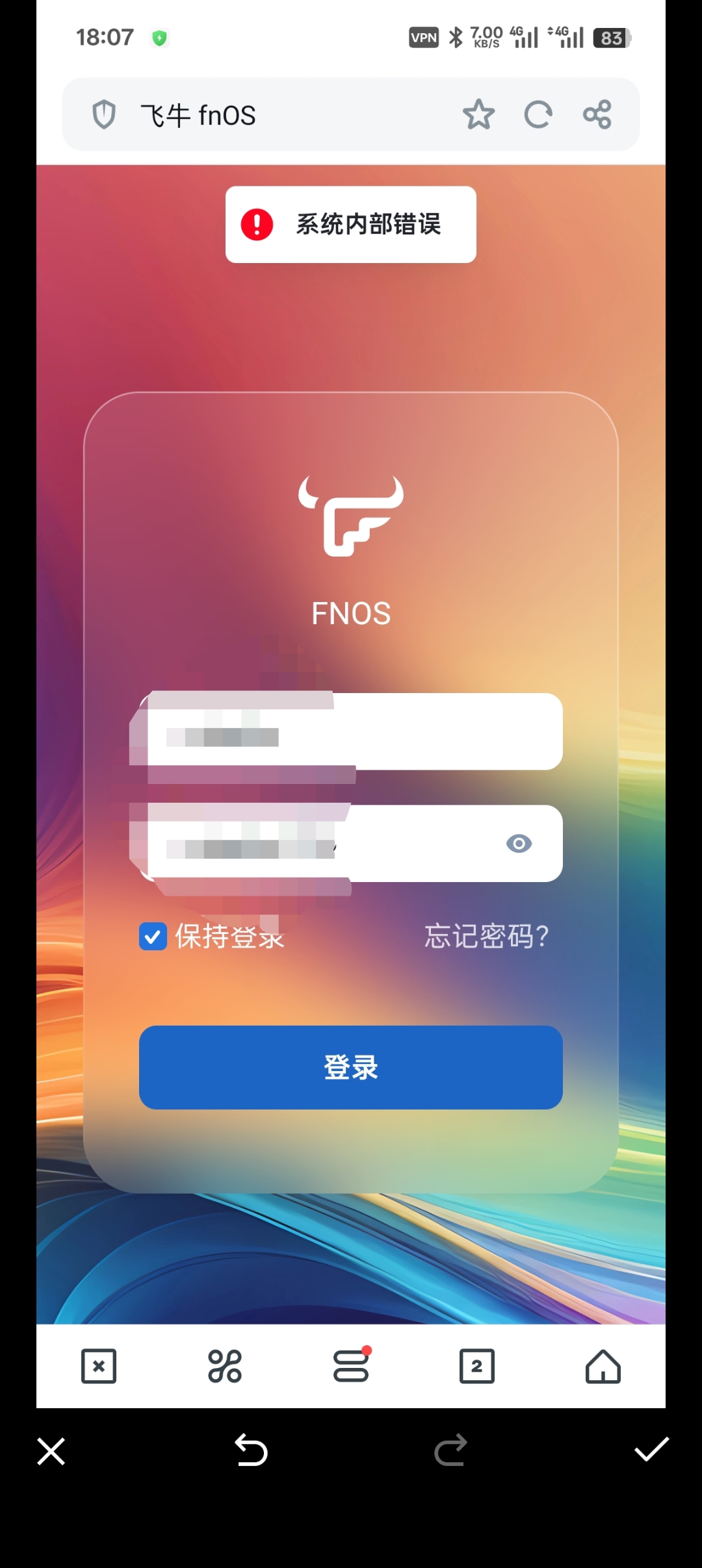Tap the 登录 login button
702x1568 pixels.
coord(350,1067)
